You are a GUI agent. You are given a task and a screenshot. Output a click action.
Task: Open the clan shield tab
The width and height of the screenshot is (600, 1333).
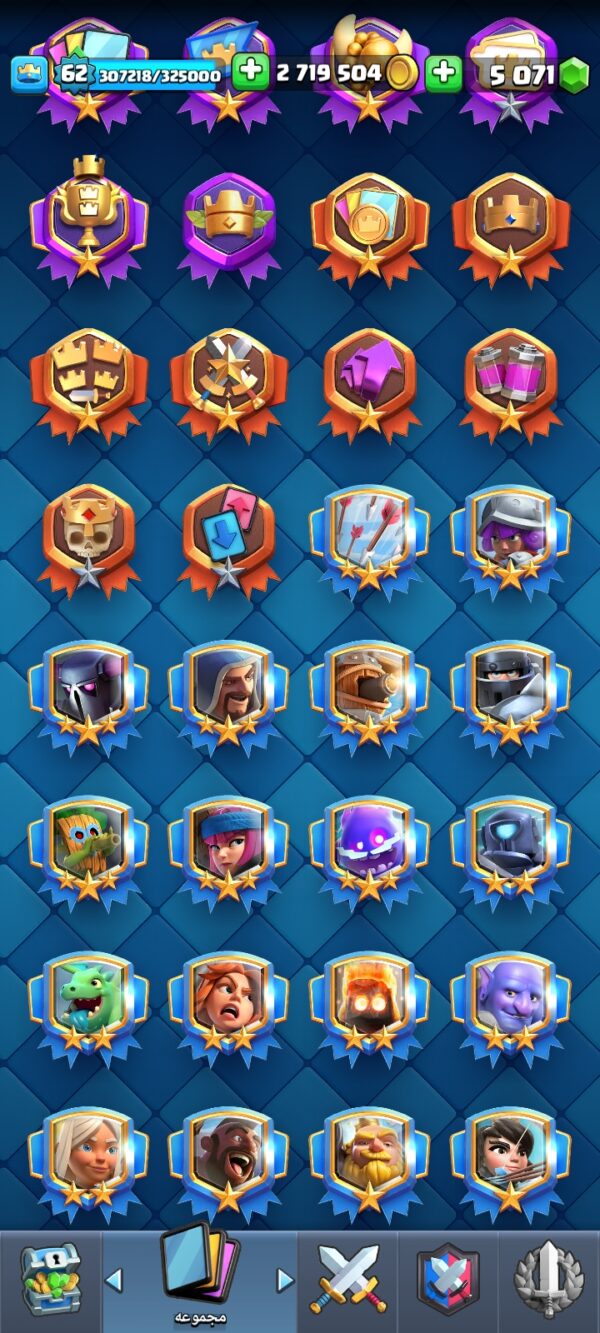(x=447, y=1279)
